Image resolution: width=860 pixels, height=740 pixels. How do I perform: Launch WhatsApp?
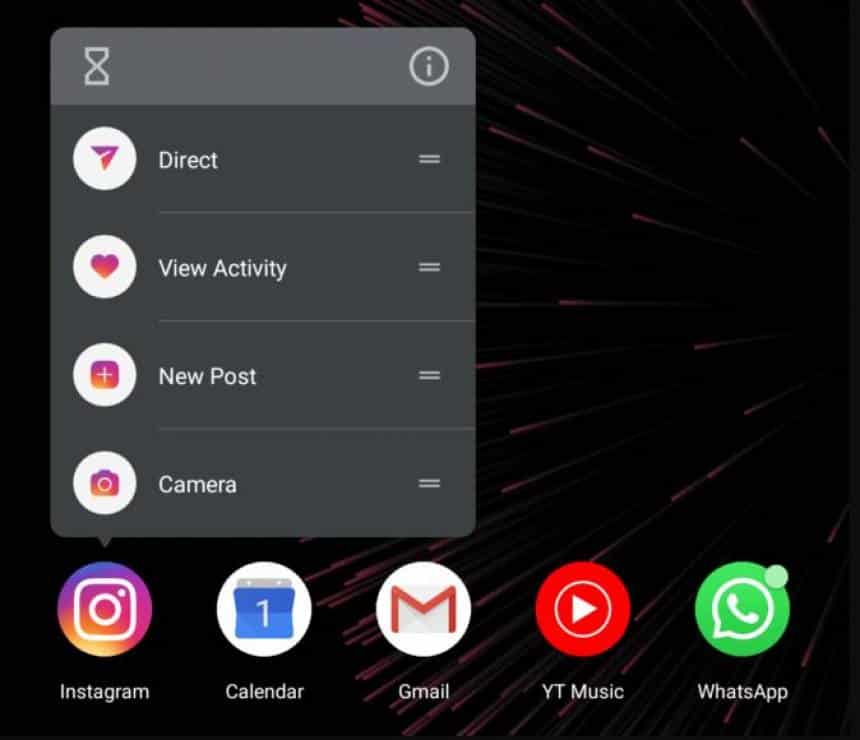742,609
